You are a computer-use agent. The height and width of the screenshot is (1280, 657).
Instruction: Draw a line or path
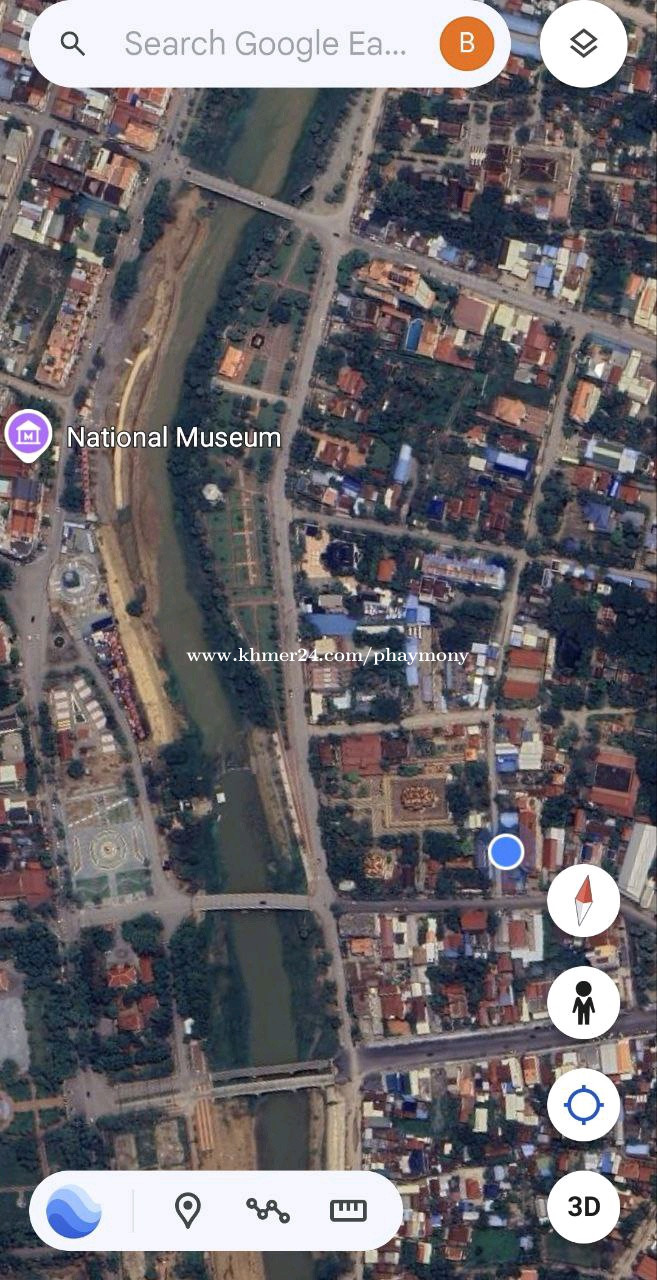coord(268,1211)
